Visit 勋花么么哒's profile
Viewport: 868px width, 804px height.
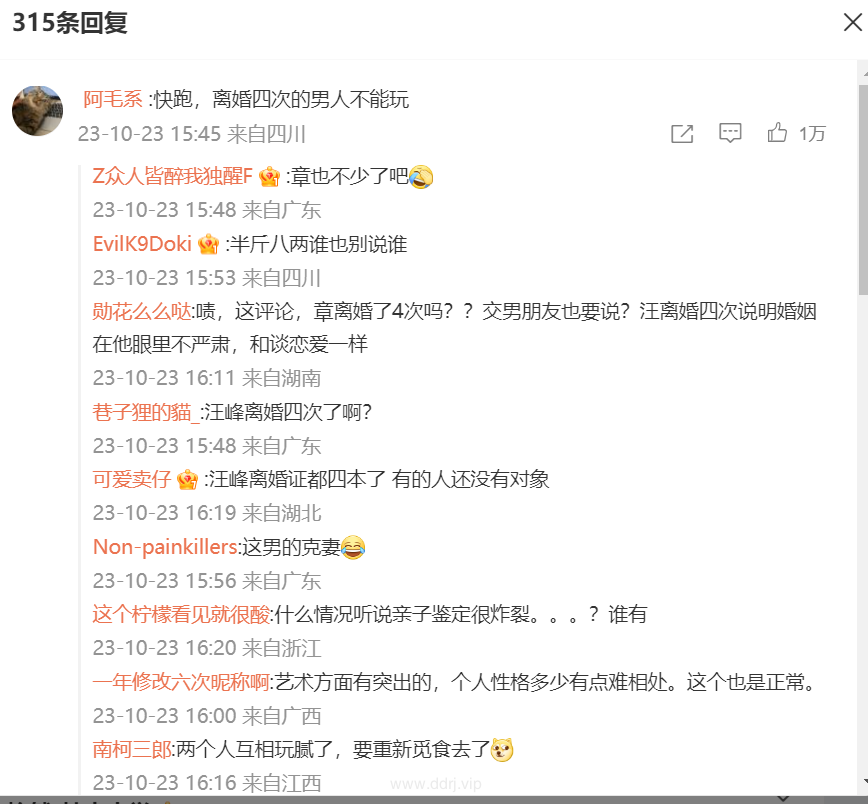point(142,311)
